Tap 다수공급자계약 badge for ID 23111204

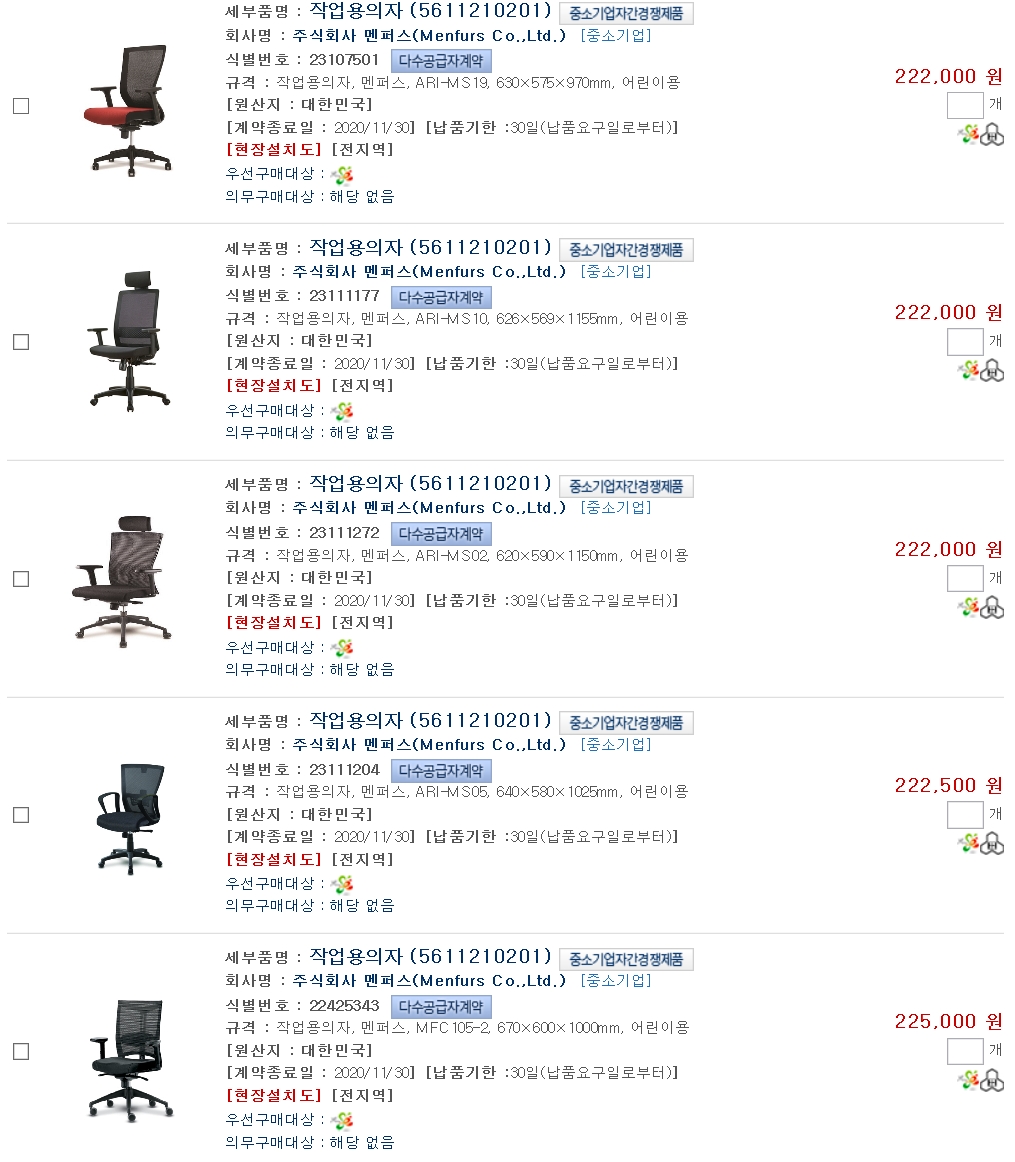[441, 771]
